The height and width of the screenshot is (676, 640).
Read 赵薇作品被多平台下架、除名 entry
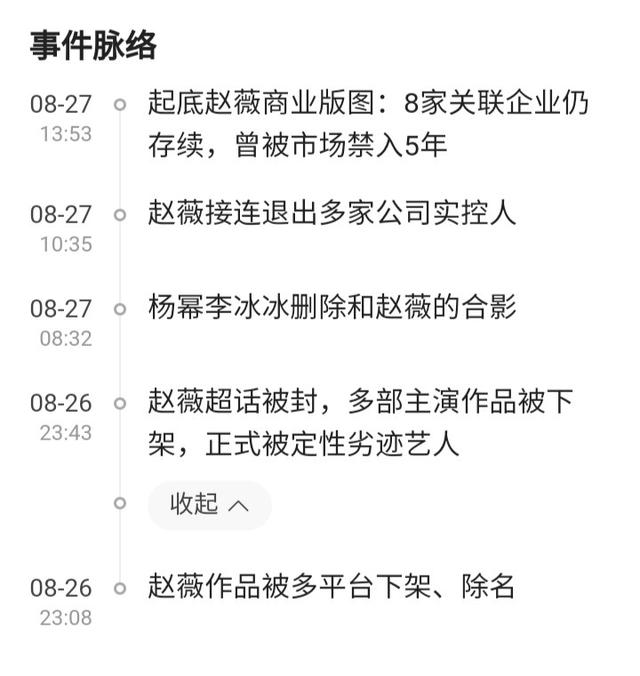coord(331,586)
